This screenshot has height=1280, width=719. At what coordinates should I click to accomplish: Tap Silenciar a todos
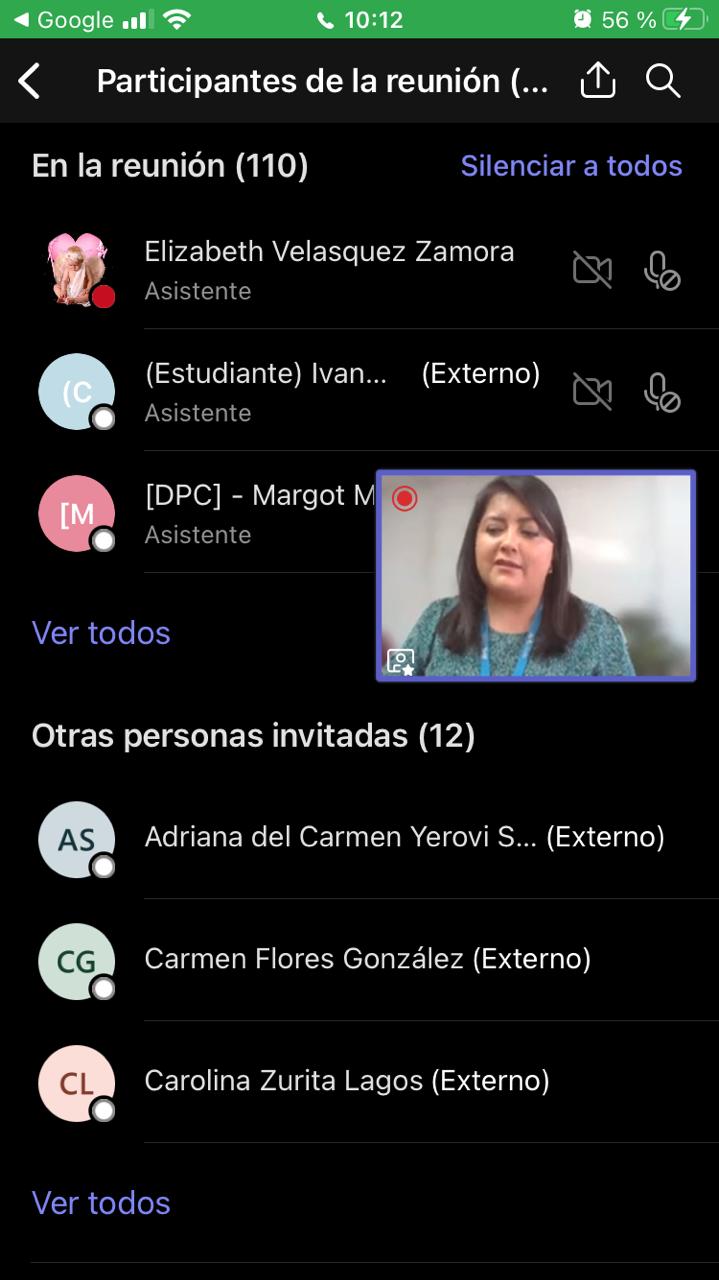571,166
